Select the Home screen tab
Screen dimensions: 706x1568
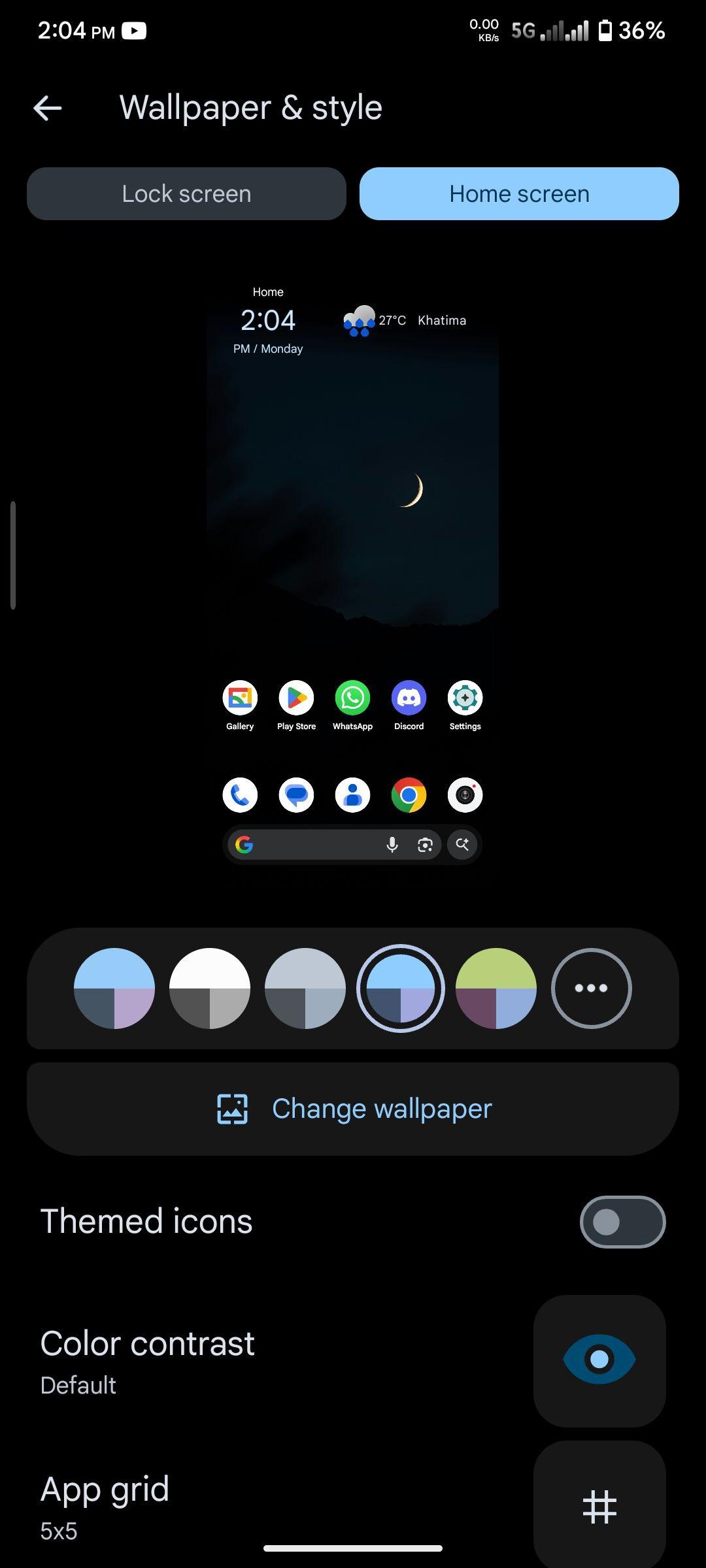click(x=519, y=194)
